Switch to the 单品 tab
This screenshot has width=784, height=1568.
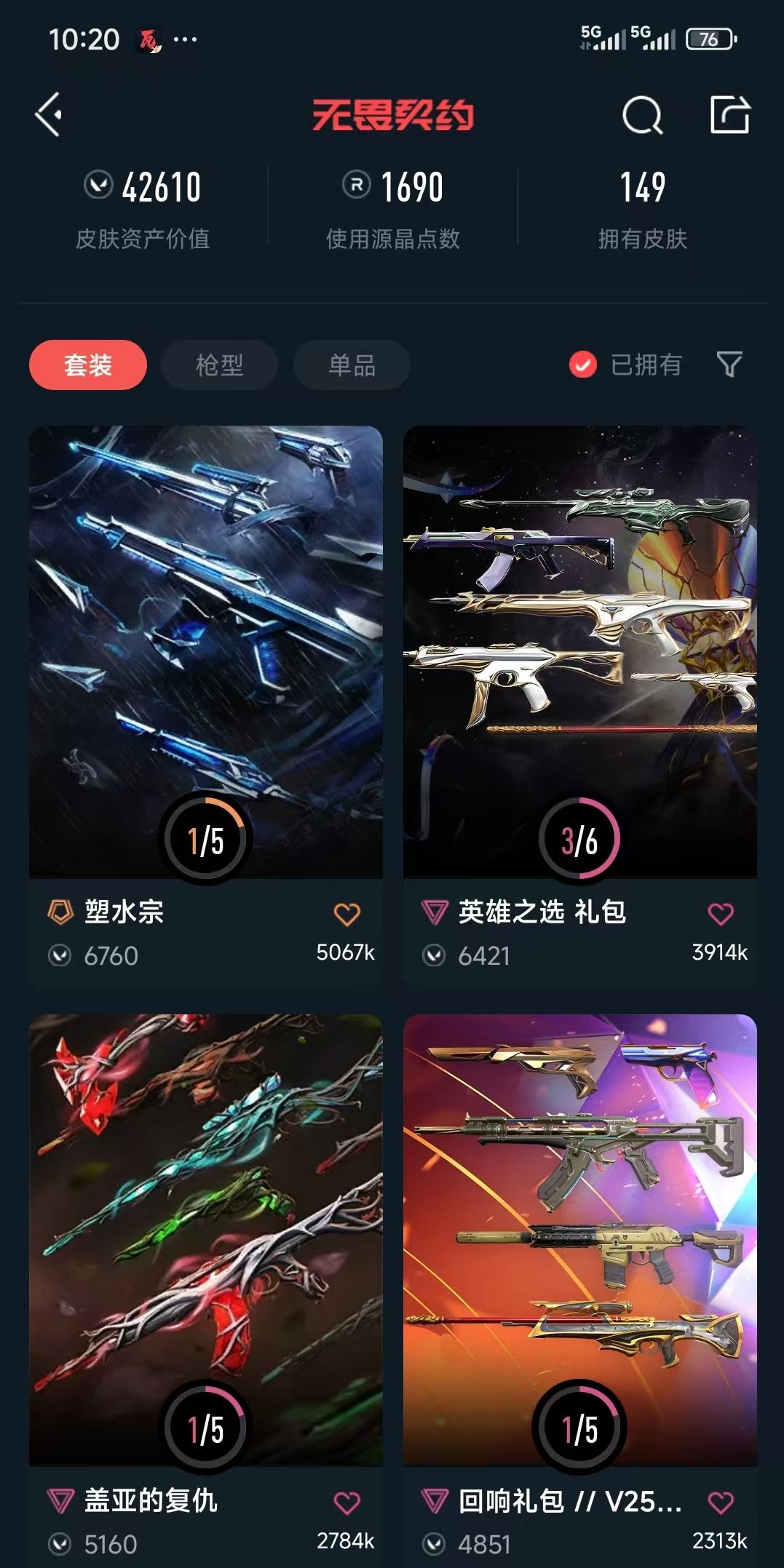(x=352, y=365)
